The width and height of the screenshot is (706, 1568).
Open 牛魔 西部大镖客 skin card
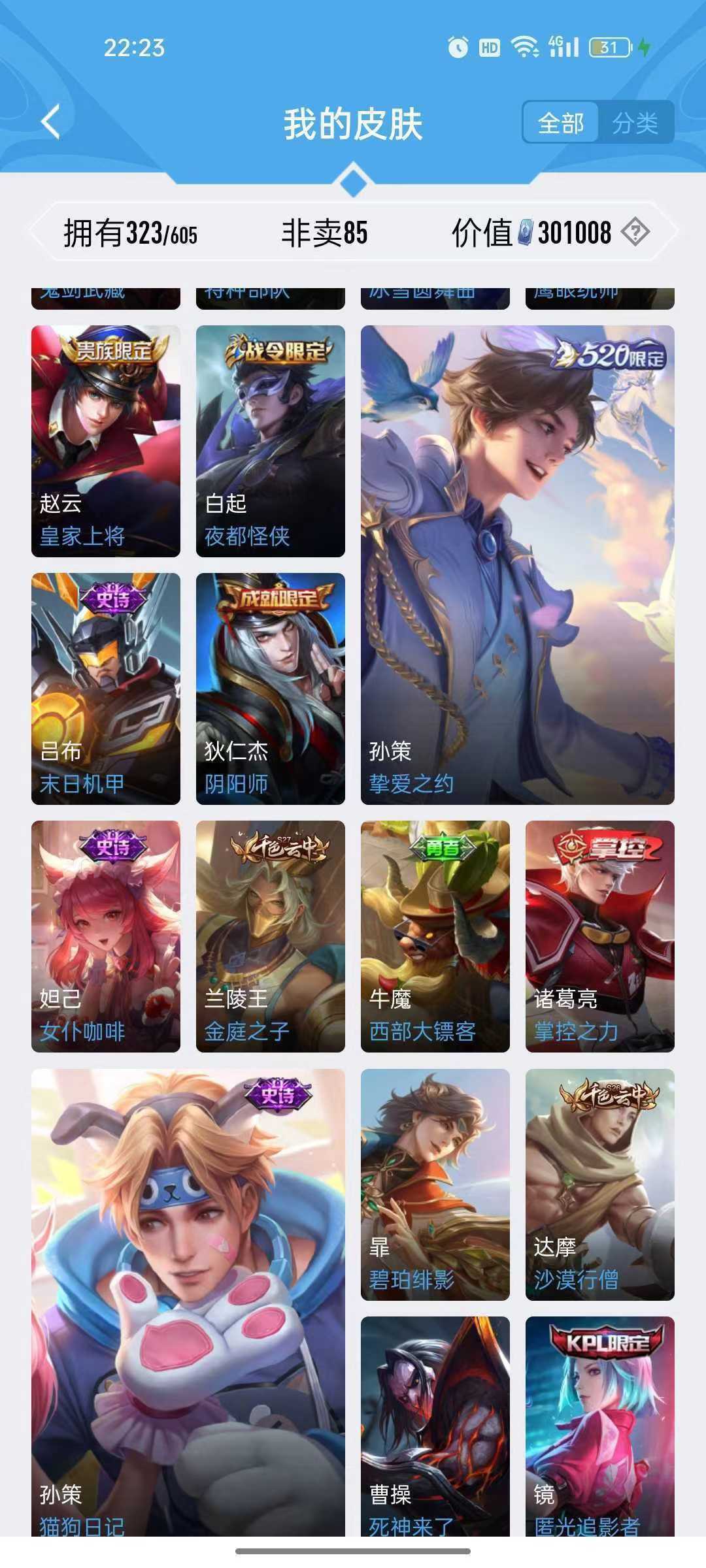(x=435, y=936)
